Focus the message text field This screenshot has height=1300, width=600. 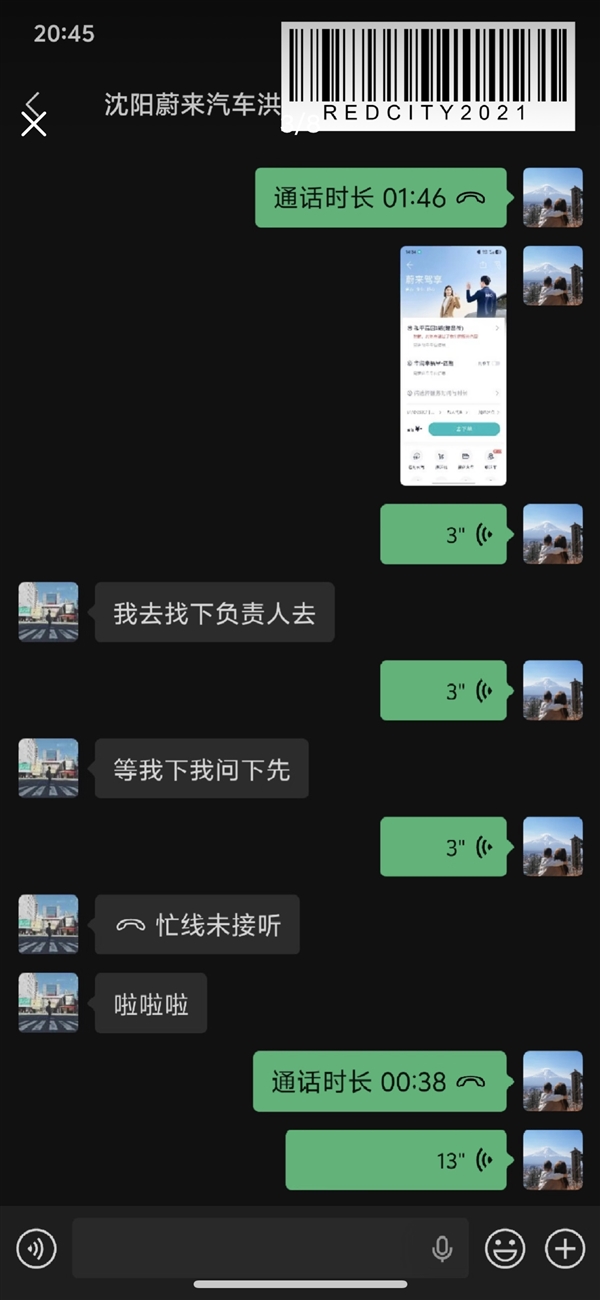pyautogui.click(x=250, y=1248)
